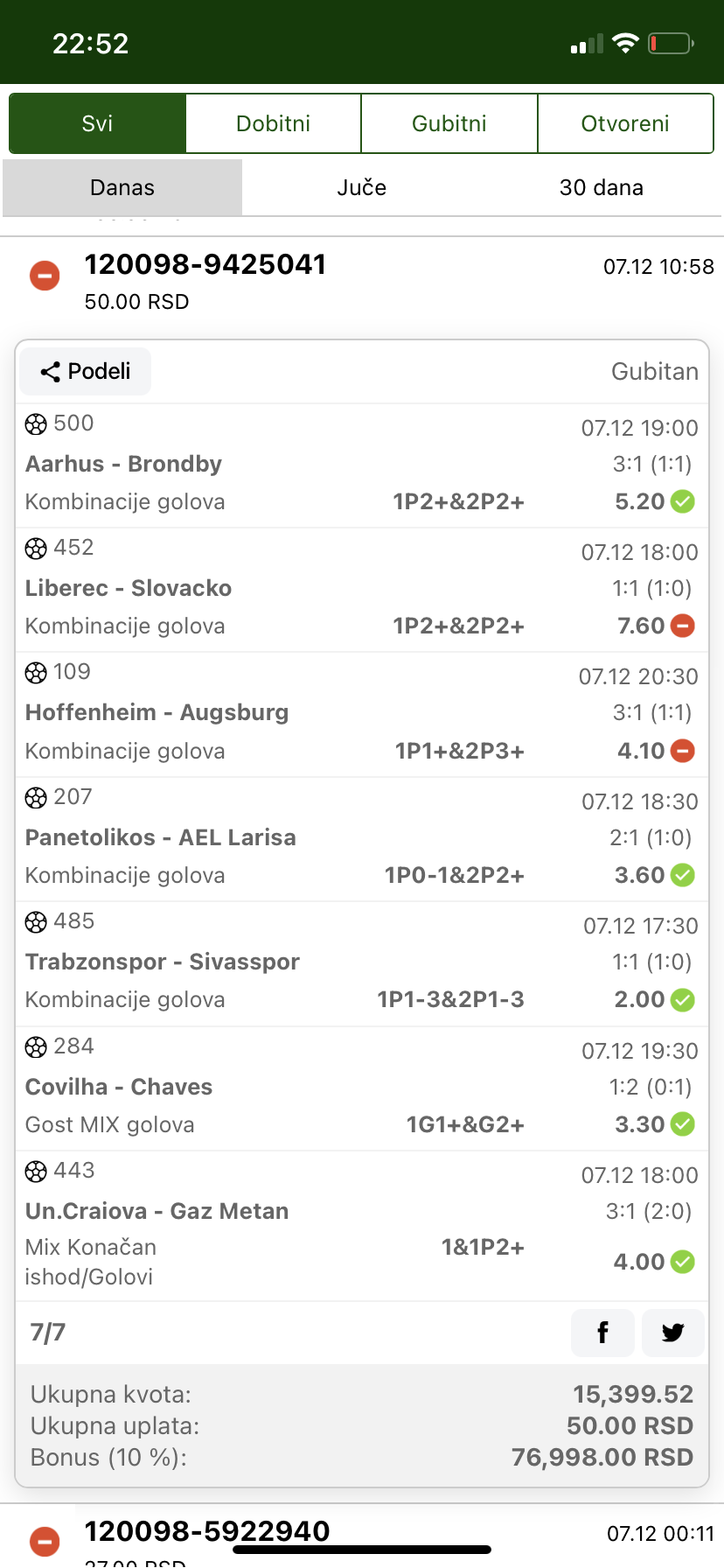
Task: Open ticket 120098-5922940
Action: [362, 1536]
